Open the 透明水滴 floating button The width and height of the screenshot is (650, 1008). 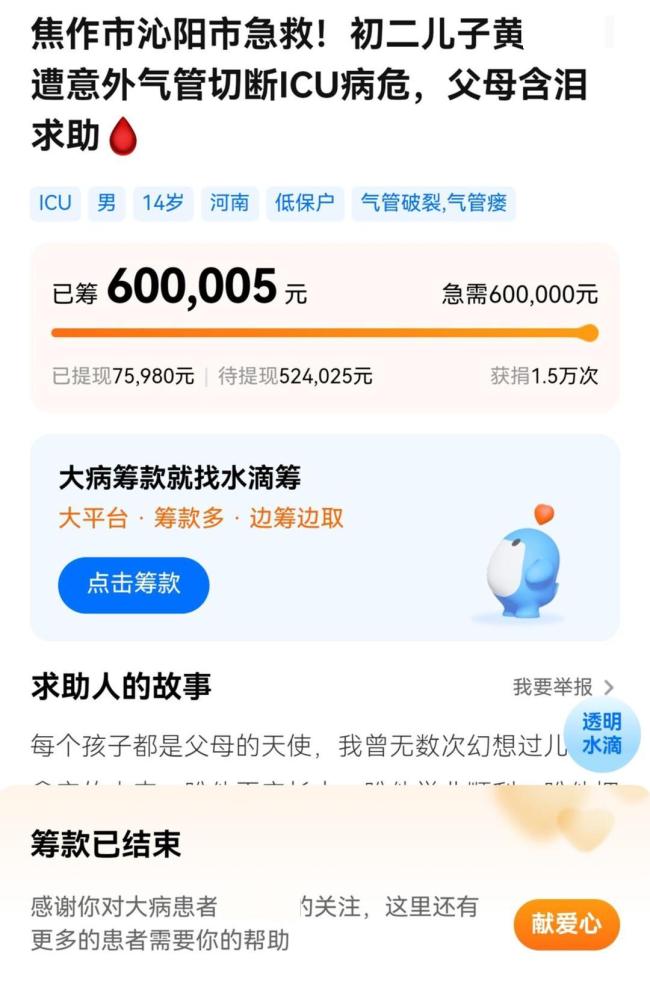[x=602, y=734]
